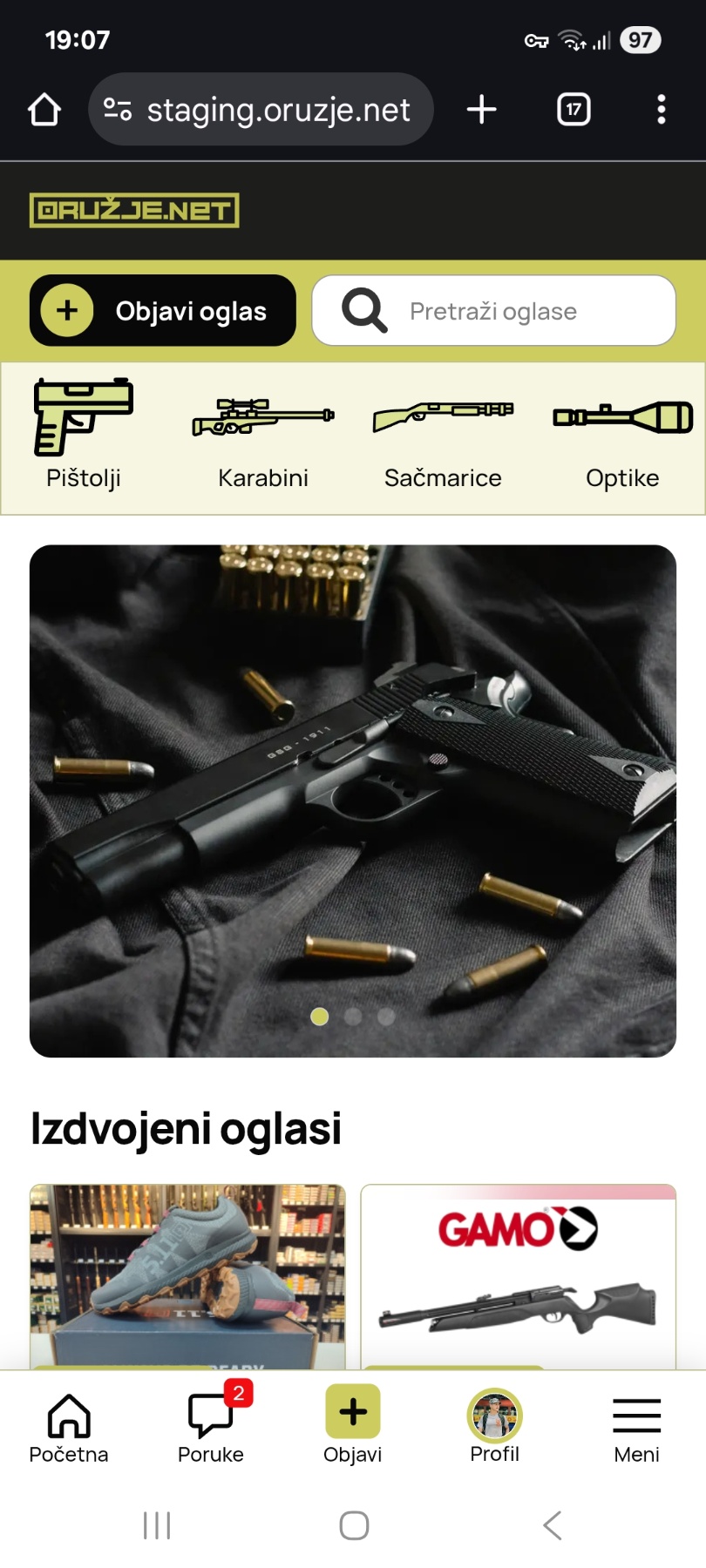Switch to the Početna tab
706x1568 pixels.
pos(69,1429)
